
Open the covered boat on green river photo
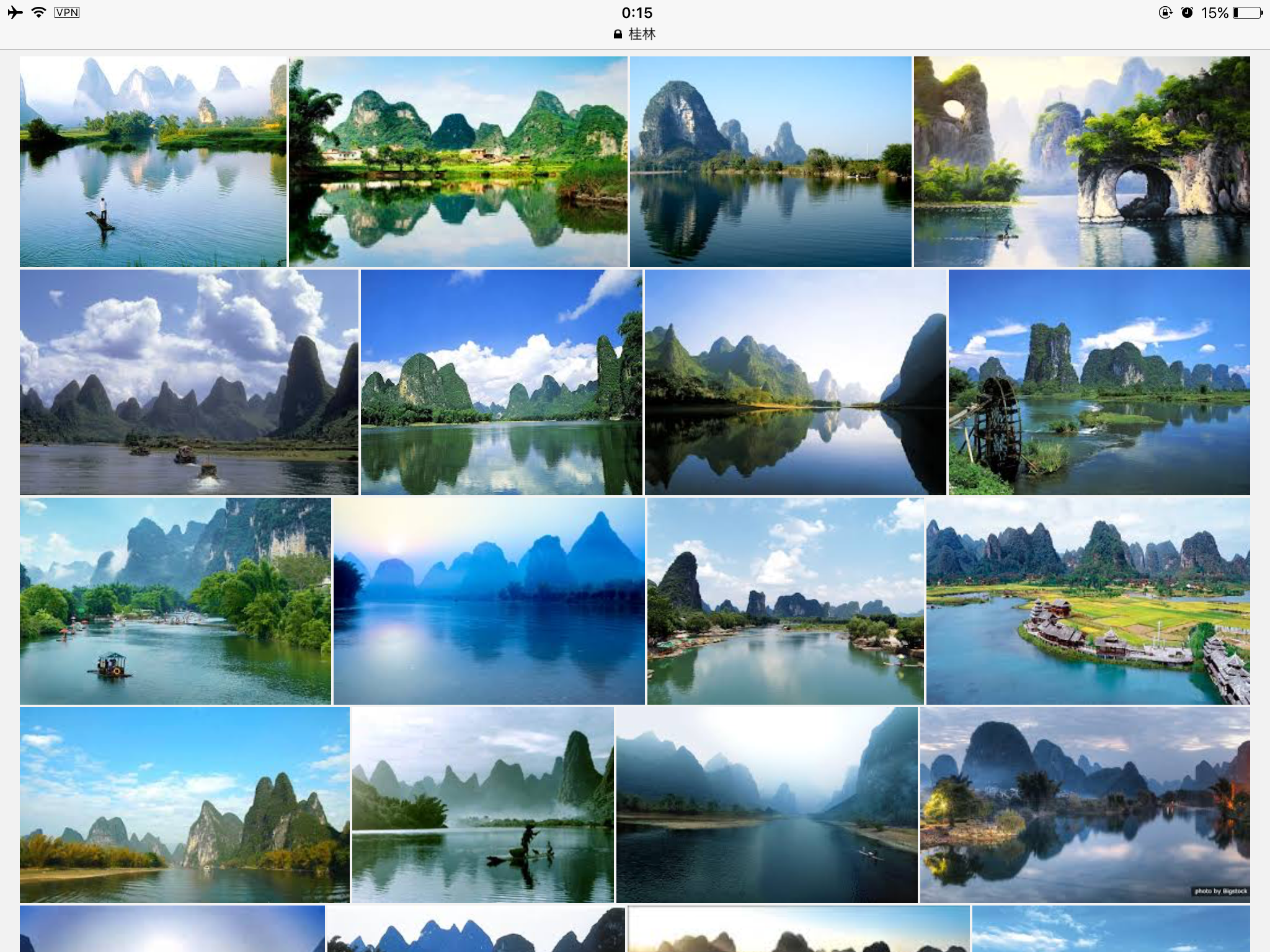tap(175, 601)
